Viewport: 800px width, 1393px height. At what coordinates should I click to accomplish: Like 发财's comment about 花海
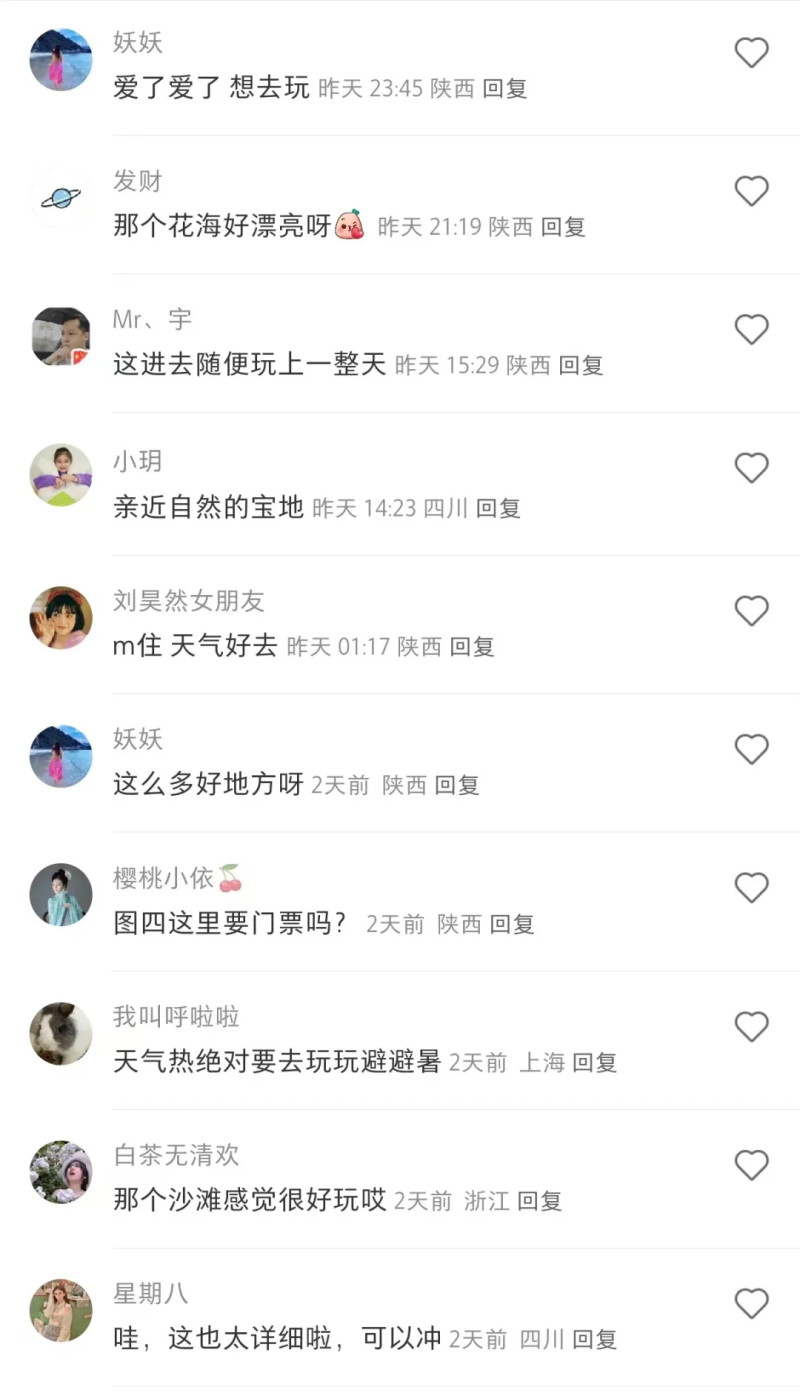pyautogui.click(x=751, y=191)
